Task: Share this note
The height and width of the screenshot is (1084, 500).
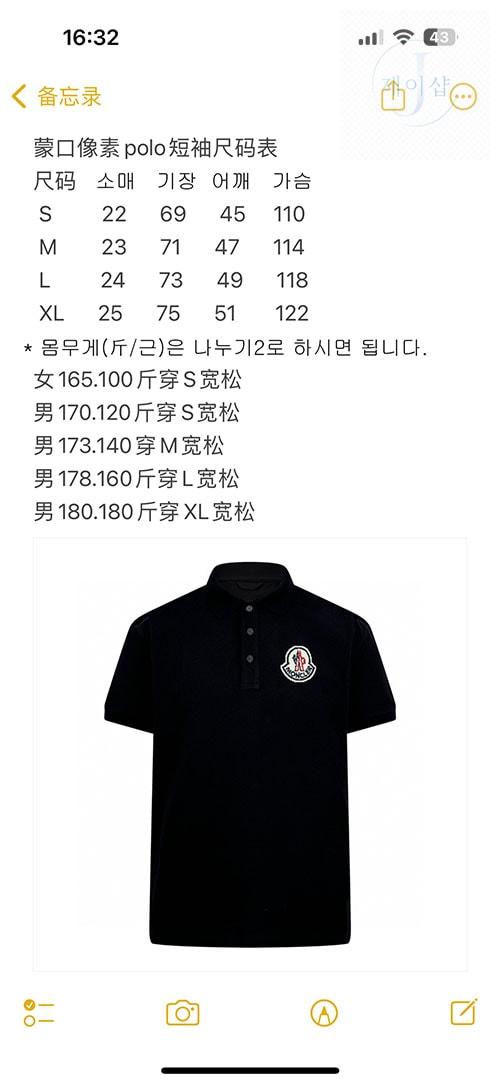Action: pyautogui.click(x=393, y=95)
